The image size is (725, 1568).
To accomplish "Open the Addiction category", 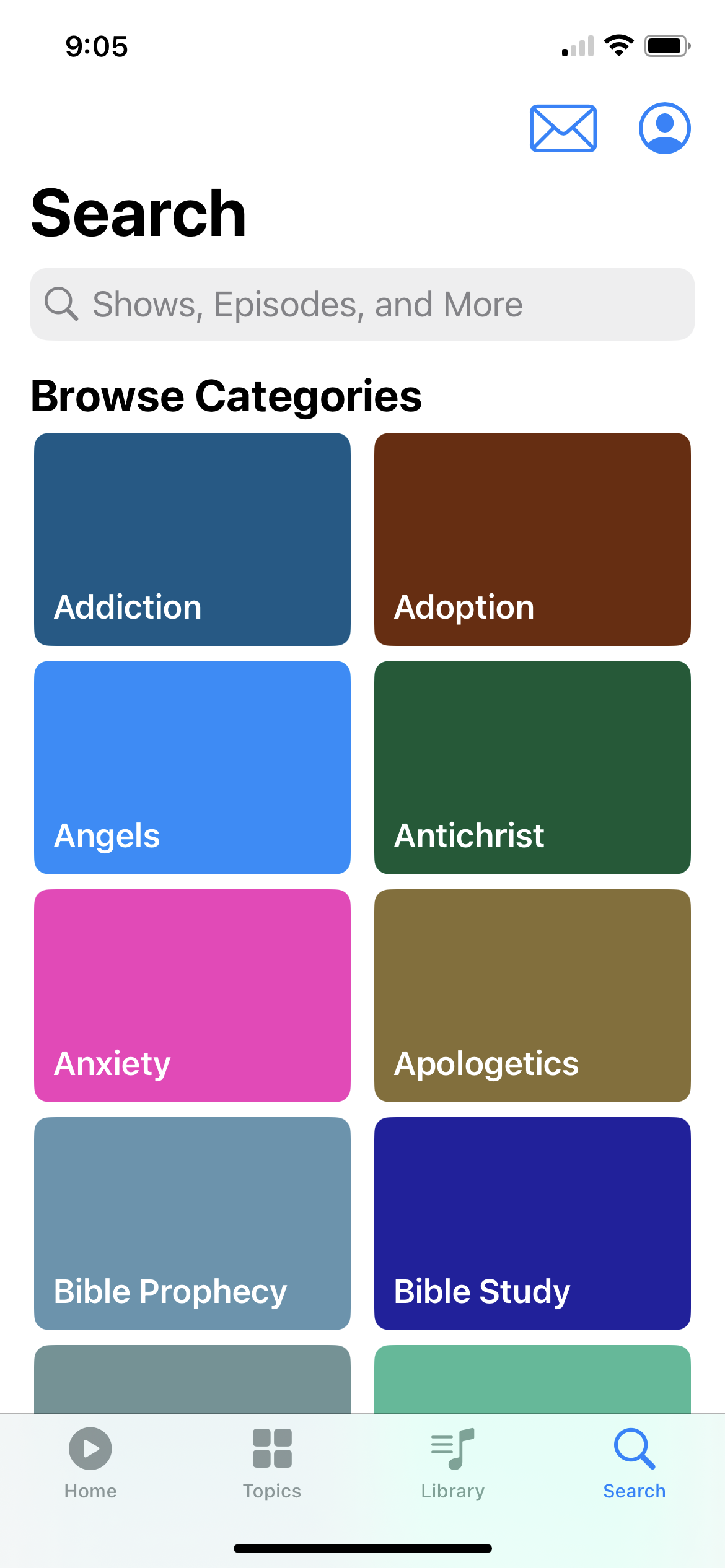I will pos(192,539).
